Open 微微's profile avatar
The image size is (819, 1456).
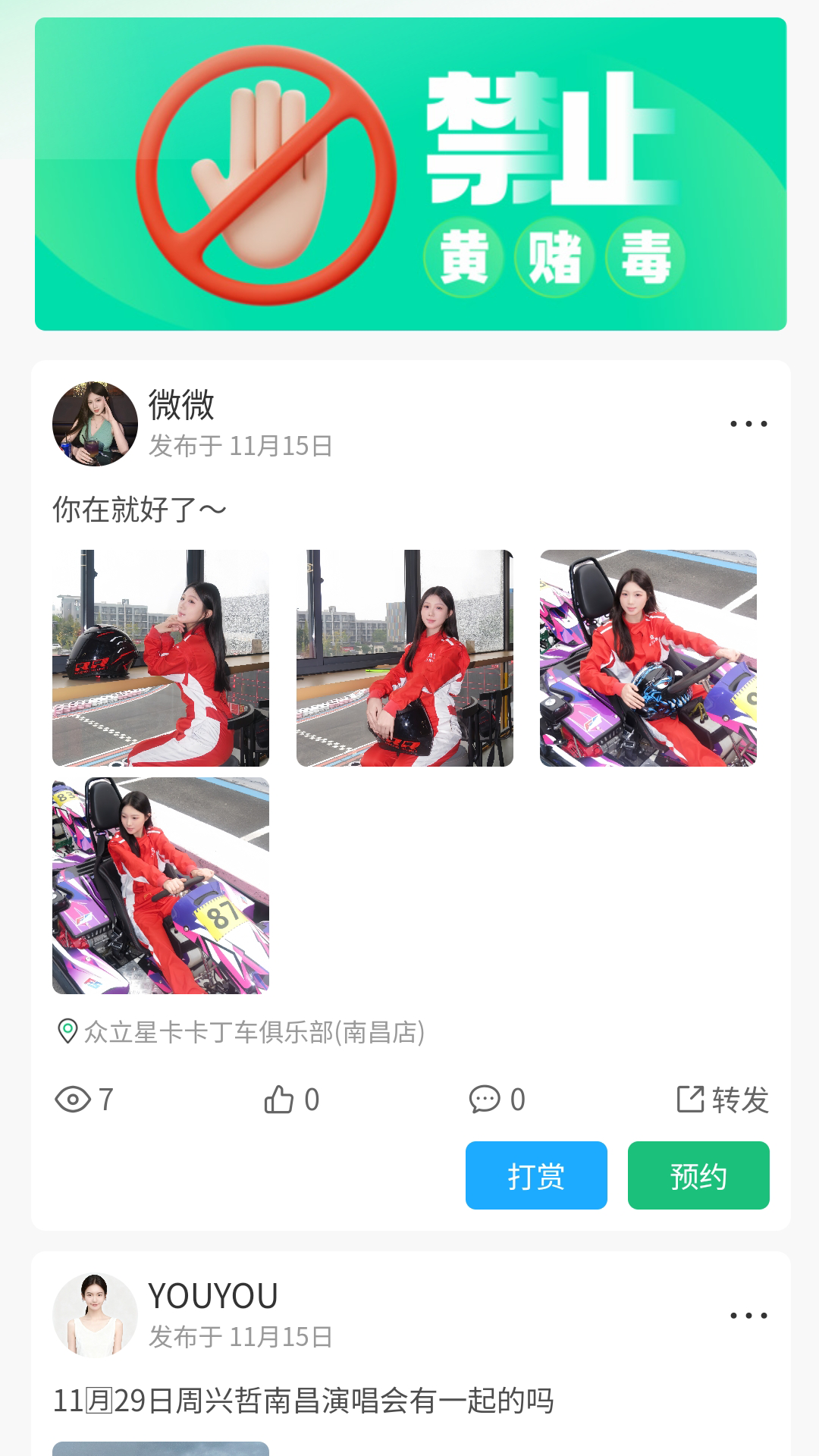point(93,422)
